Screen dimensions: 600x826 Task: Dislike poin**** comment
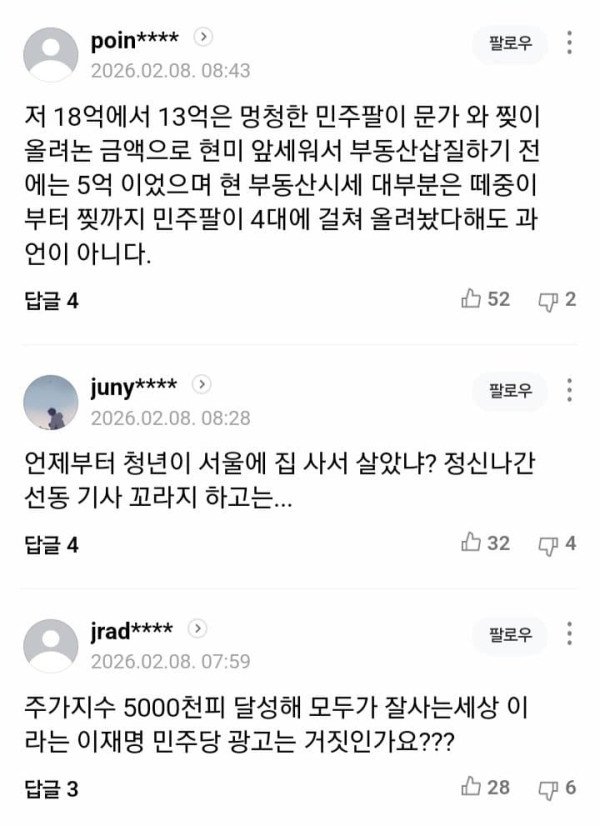click(557, 298)
